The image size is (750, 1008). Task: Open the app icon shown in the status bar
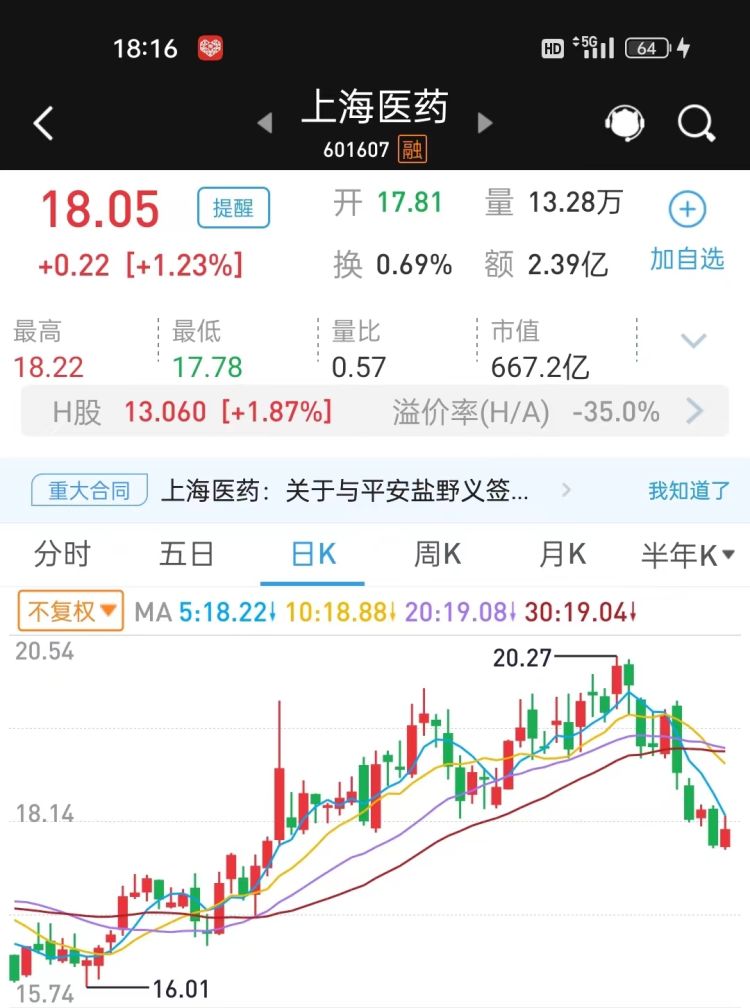[x=210, y=47]
